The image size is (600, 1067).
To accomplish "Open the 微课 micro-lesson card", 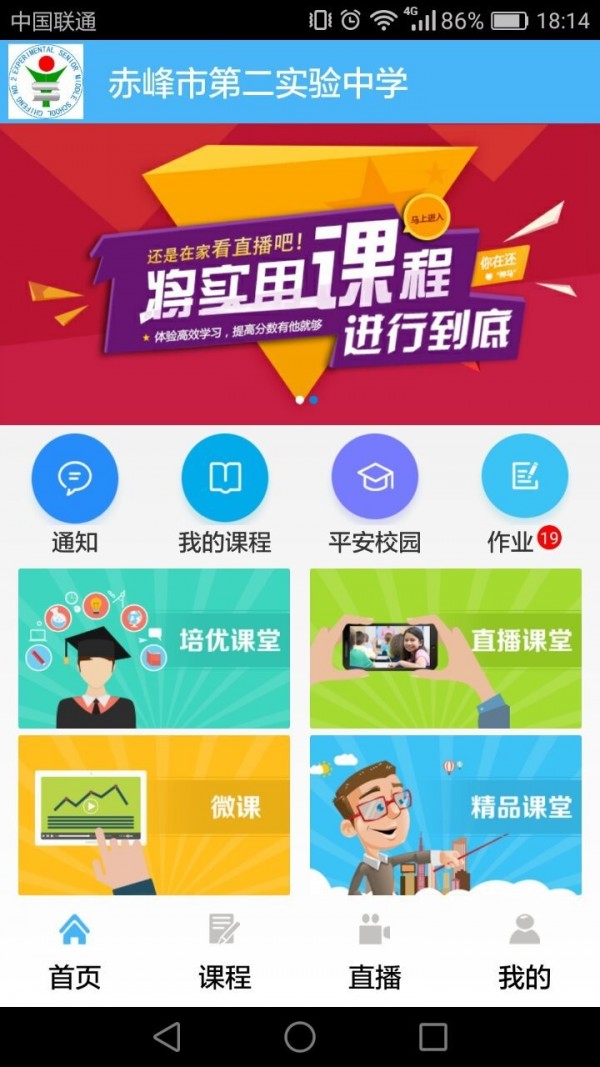I will [x=154, y=815].
